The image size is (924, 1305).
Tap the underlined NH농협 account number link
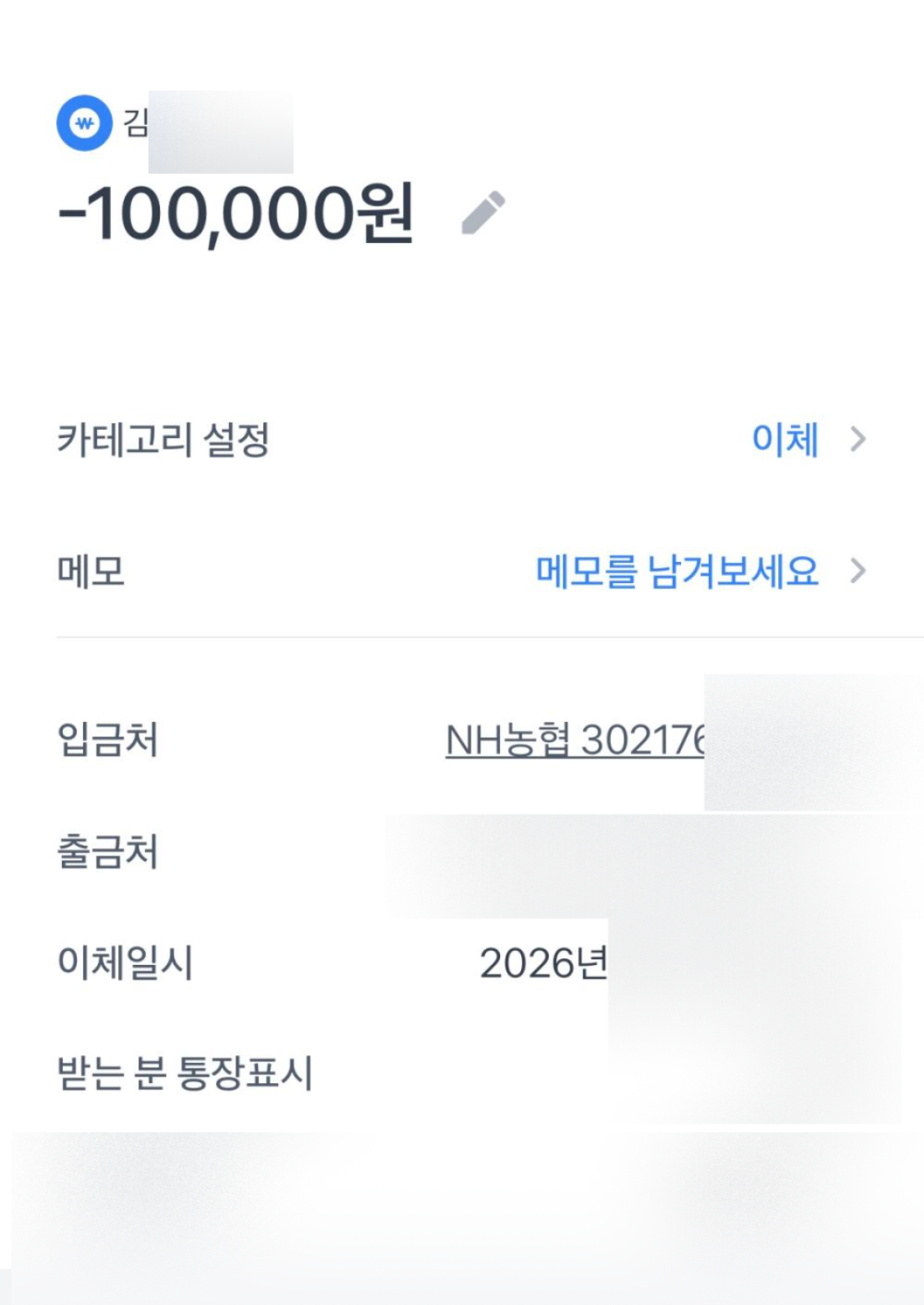click(x=575, y=740)
